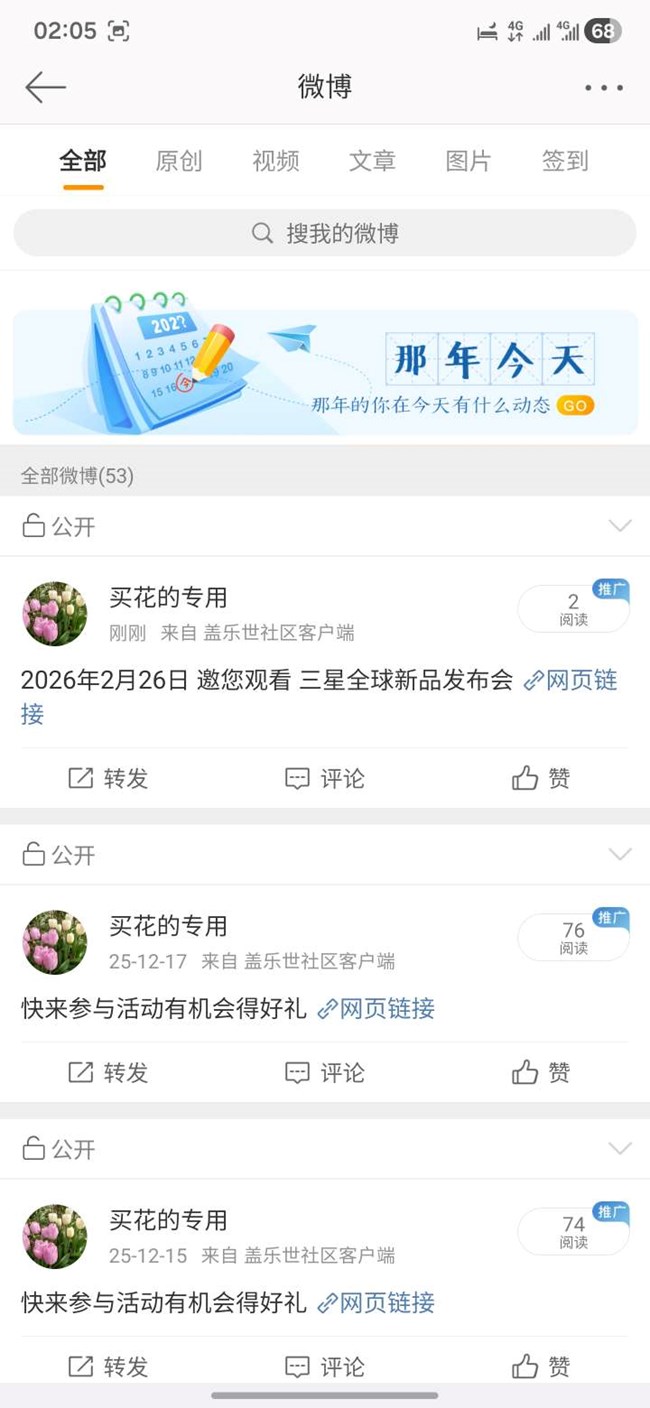Viewport: 650px width, 1408px height.
Task: Open the 那年今天 banner
Action: point(325,372)
